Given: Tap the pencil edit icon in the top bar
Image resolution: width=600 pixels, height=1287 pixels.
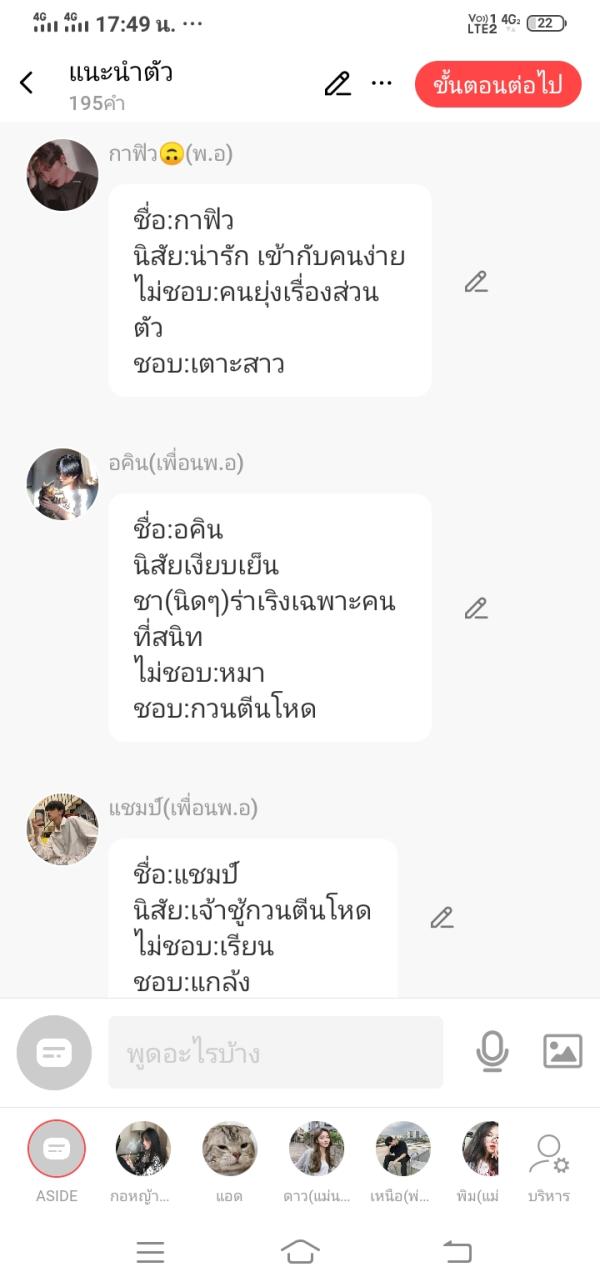Looking at the screenshot, I should click(x=338, y=84).
